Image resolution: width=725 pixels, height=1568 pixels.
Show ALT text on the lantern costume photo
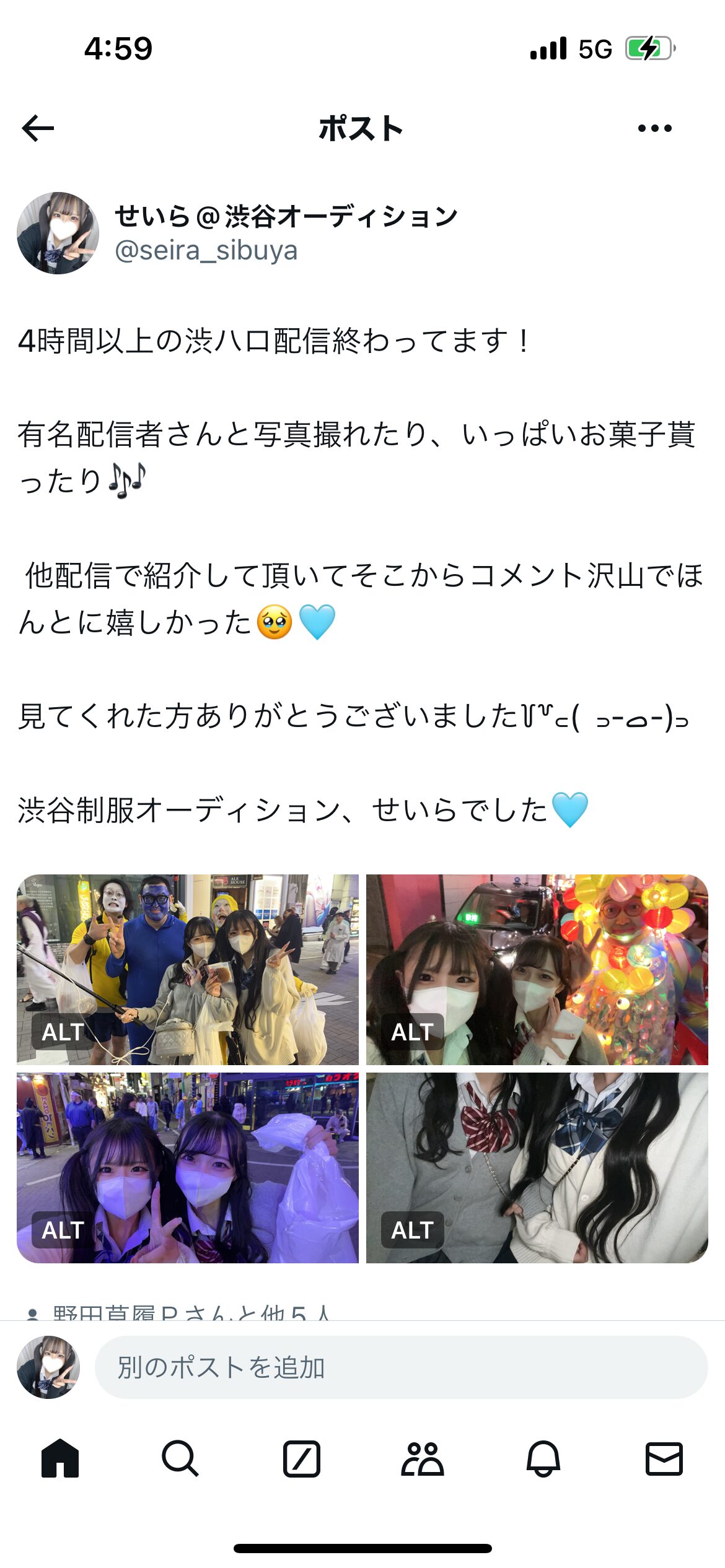coord(412,1032)
